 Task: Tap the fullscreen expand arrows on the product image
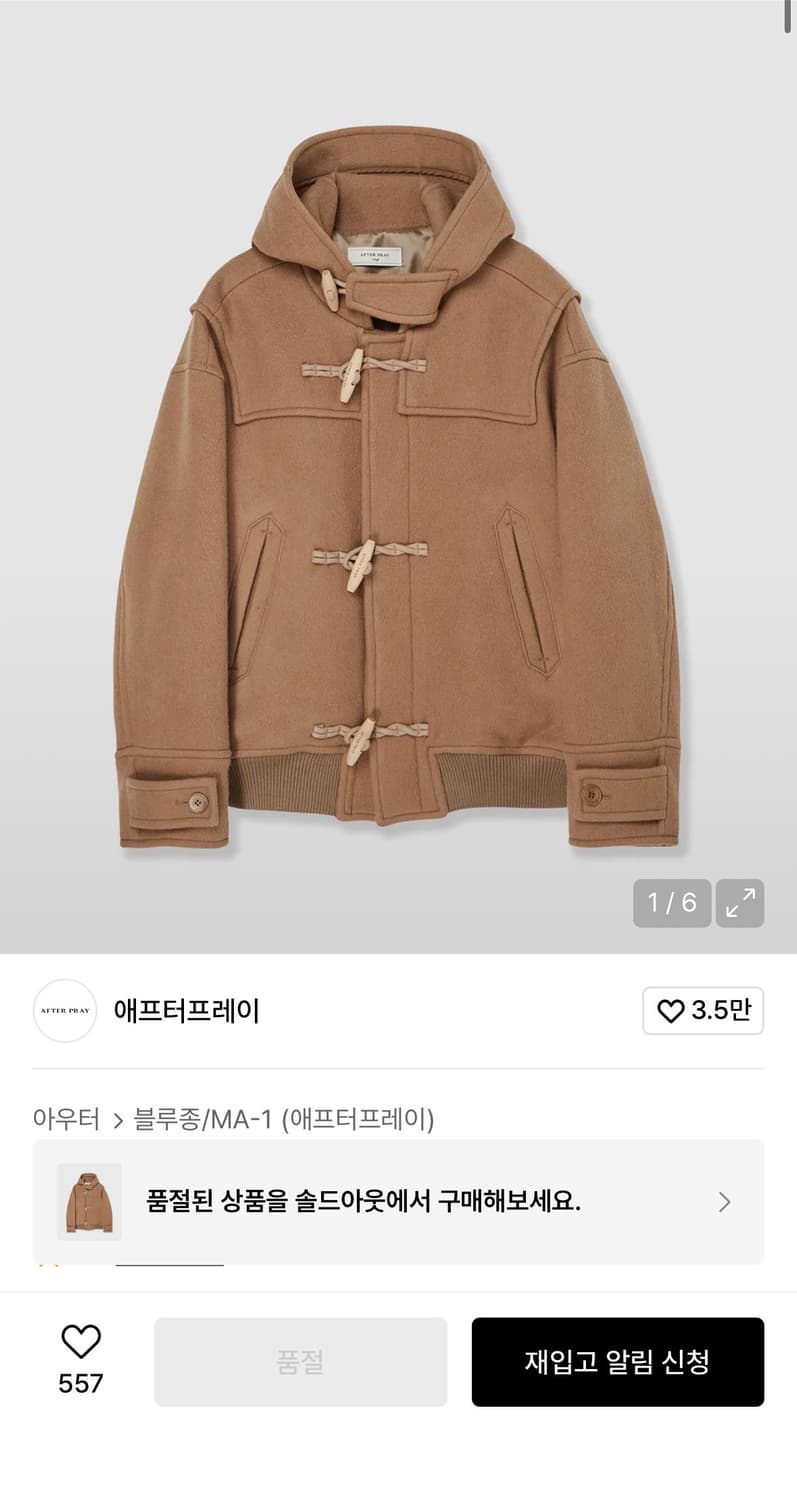pos(739,905)
